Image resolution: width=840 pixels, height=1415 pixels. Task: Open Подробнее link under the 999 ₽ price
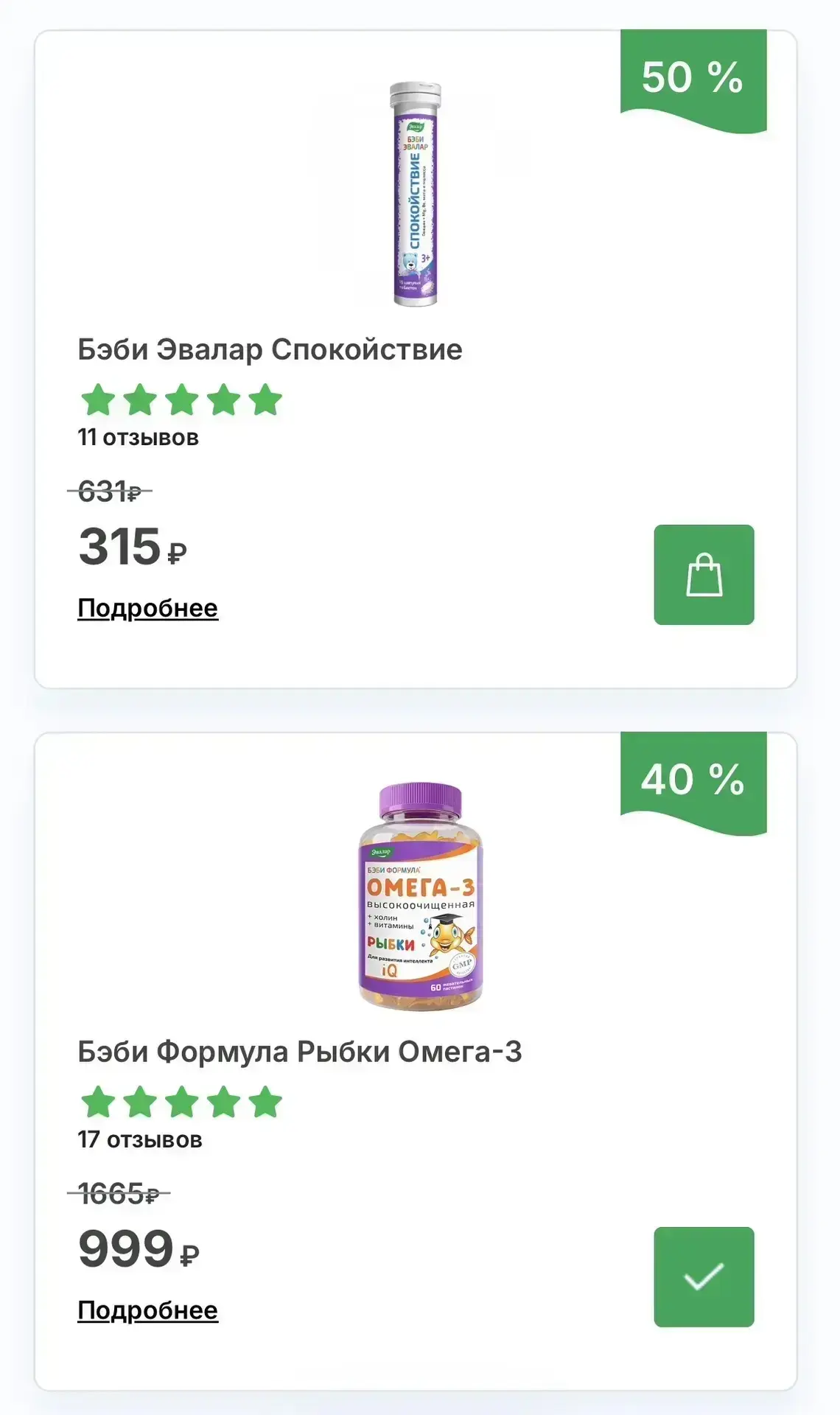pos(147,1310)
